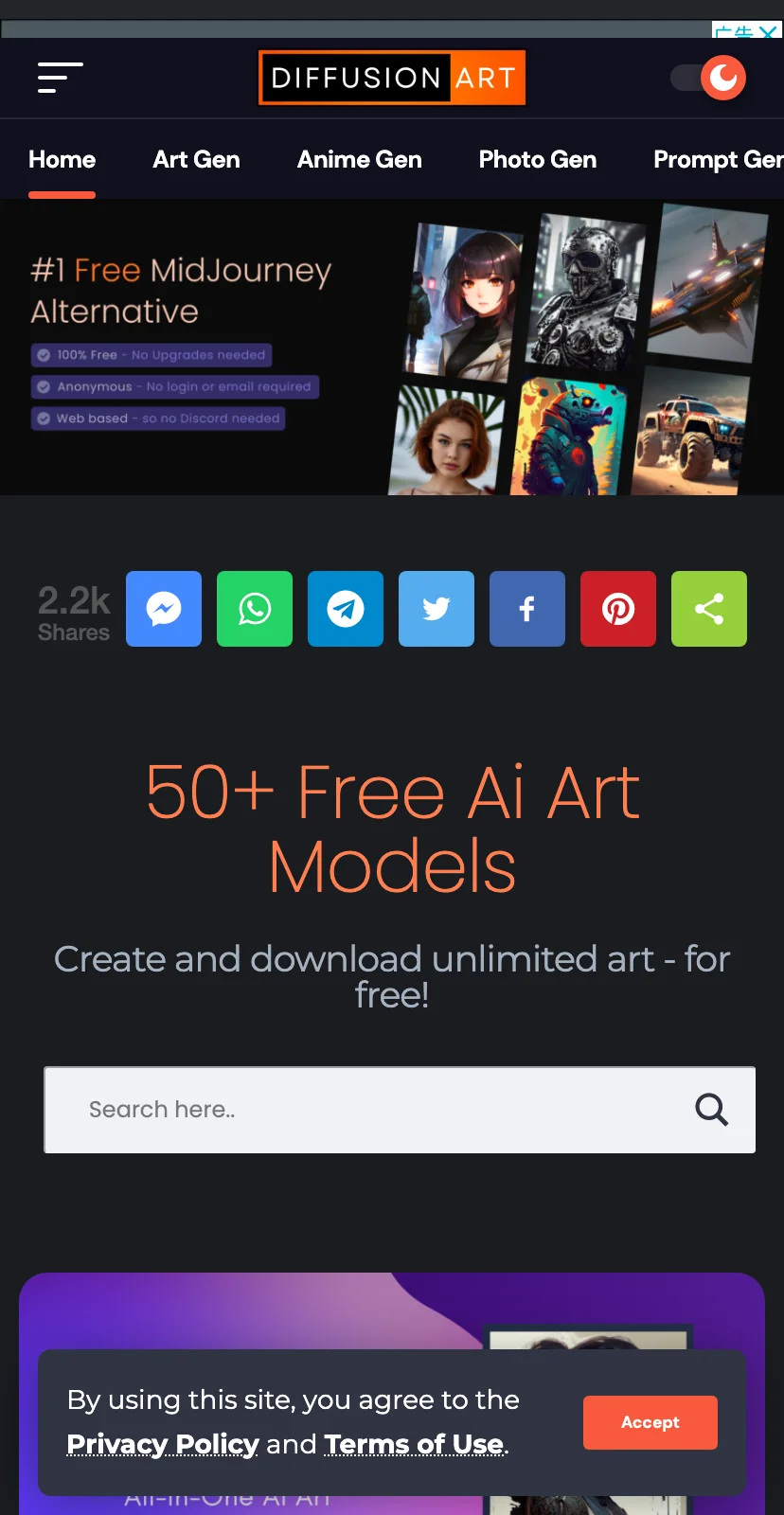Go to the Home tab
This screenshot has height=1515, width=784.
(x=62, y=159)
